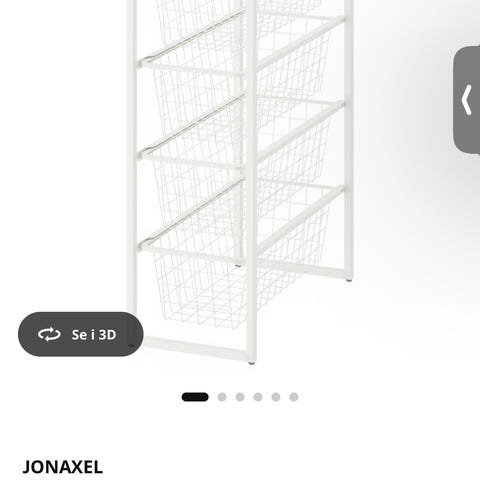Jump to the last image dot
This screenshot has width=480, height=480.
click(x=294, y=397)
